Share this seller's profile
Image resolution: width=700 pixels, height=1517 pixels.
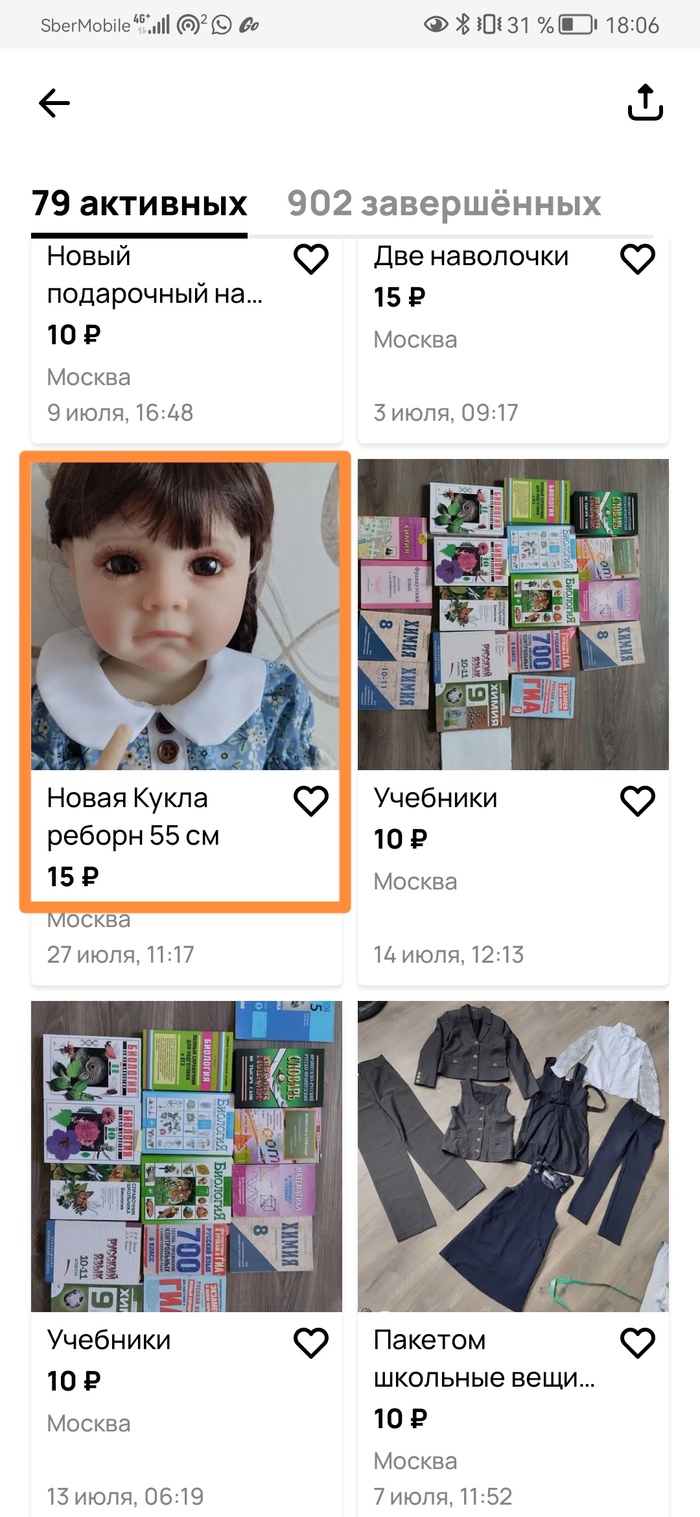tap(645, 102)
